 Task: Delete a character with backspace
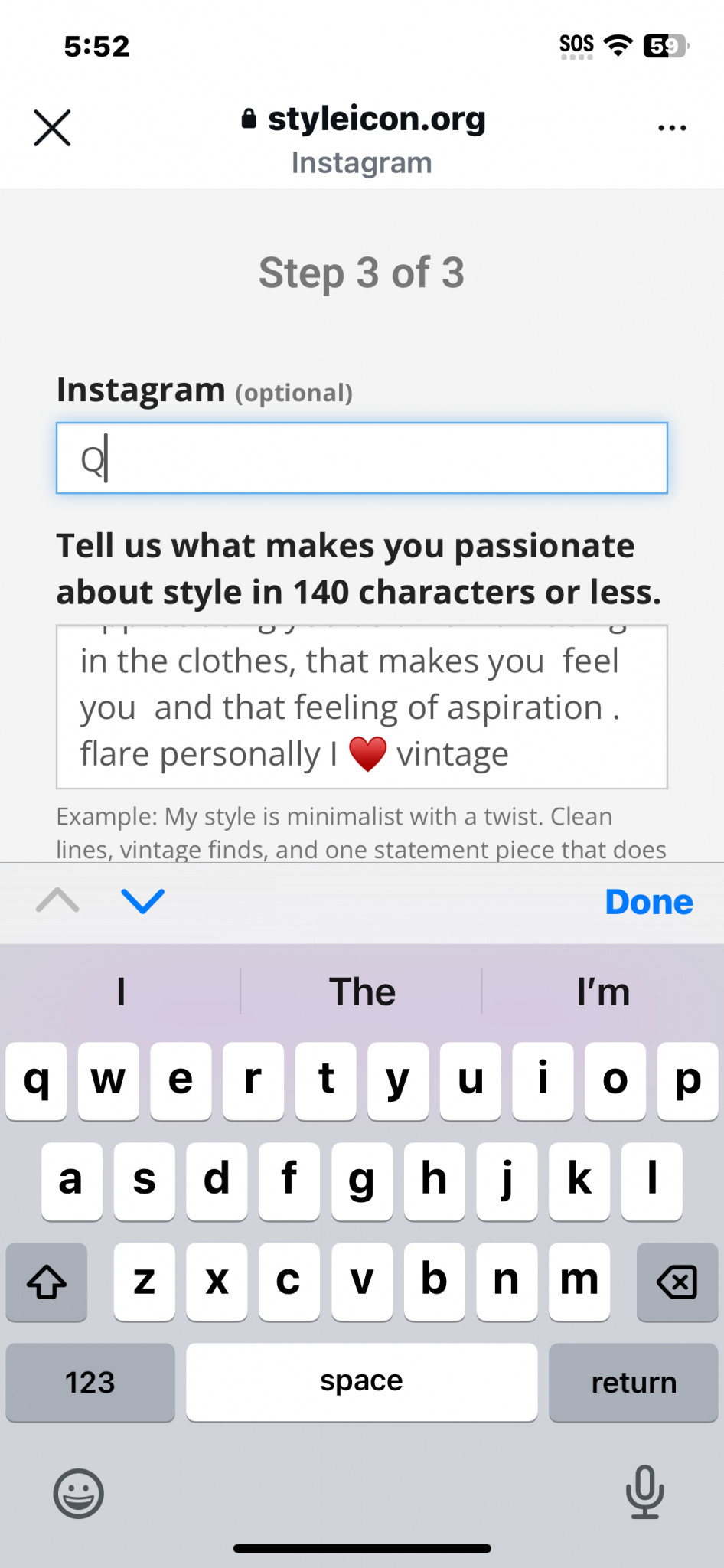pos(677,1282)
